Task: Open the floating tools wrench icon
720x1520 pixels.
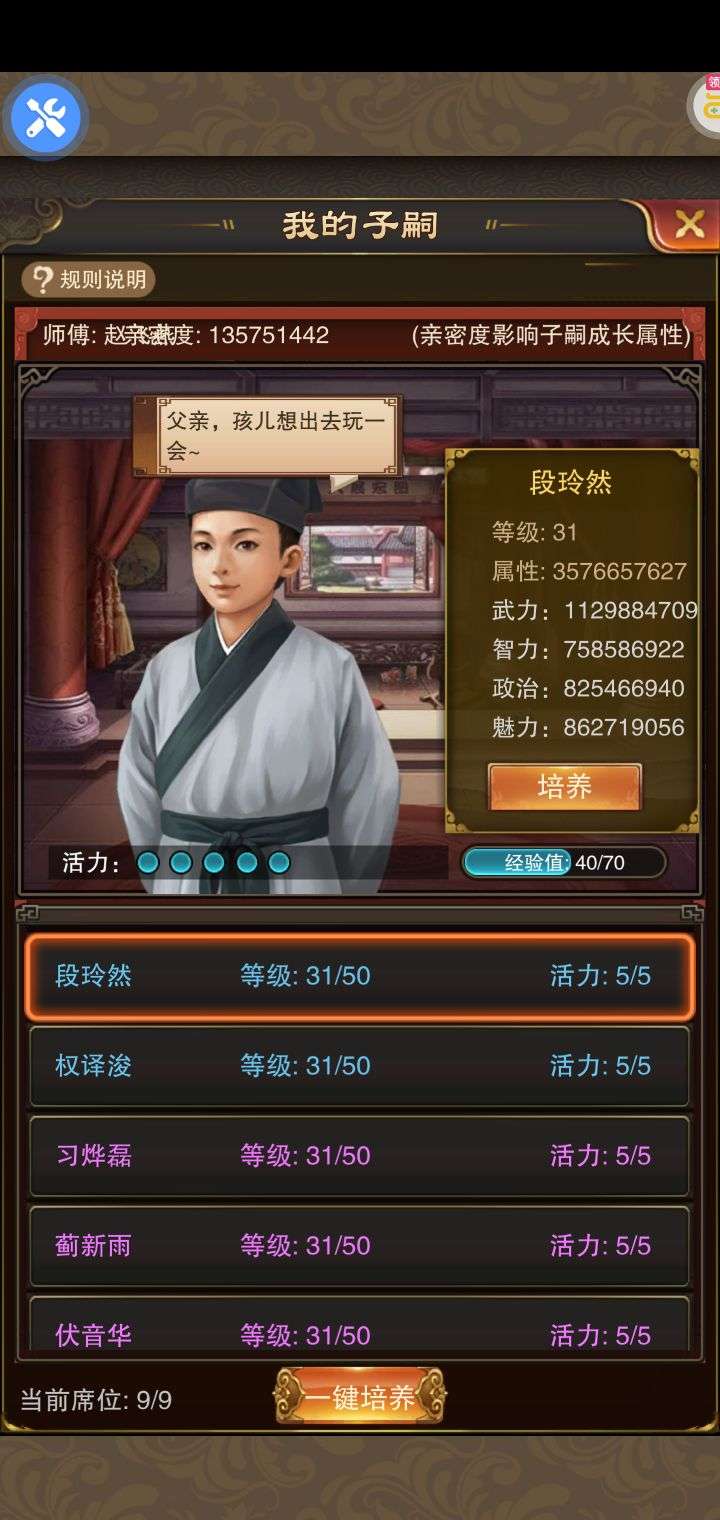Action: coord(45,117)
